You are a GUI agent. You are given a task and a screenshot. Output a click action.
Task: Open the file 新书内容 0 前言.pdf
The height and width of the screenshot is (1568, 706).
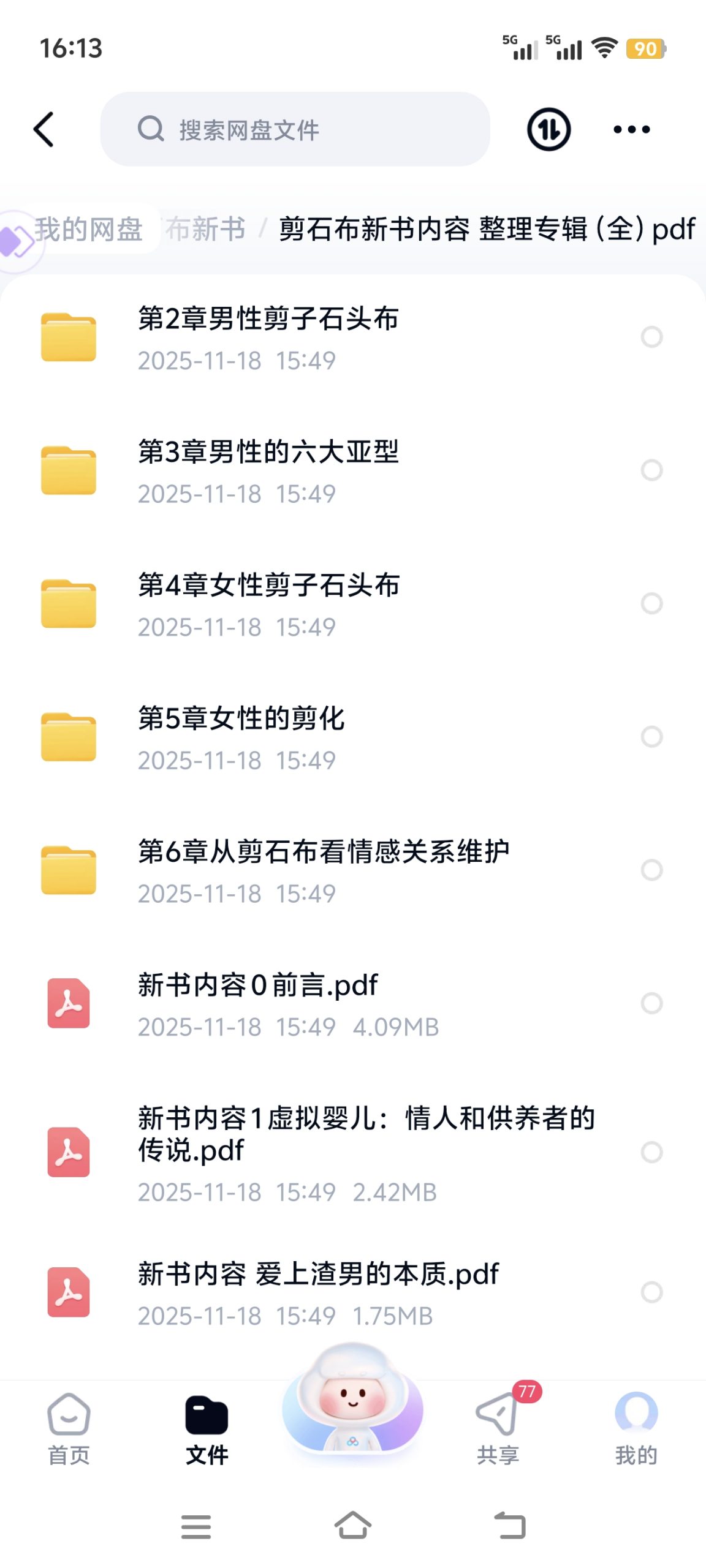pyautogui.click(x=257, y=1003)
